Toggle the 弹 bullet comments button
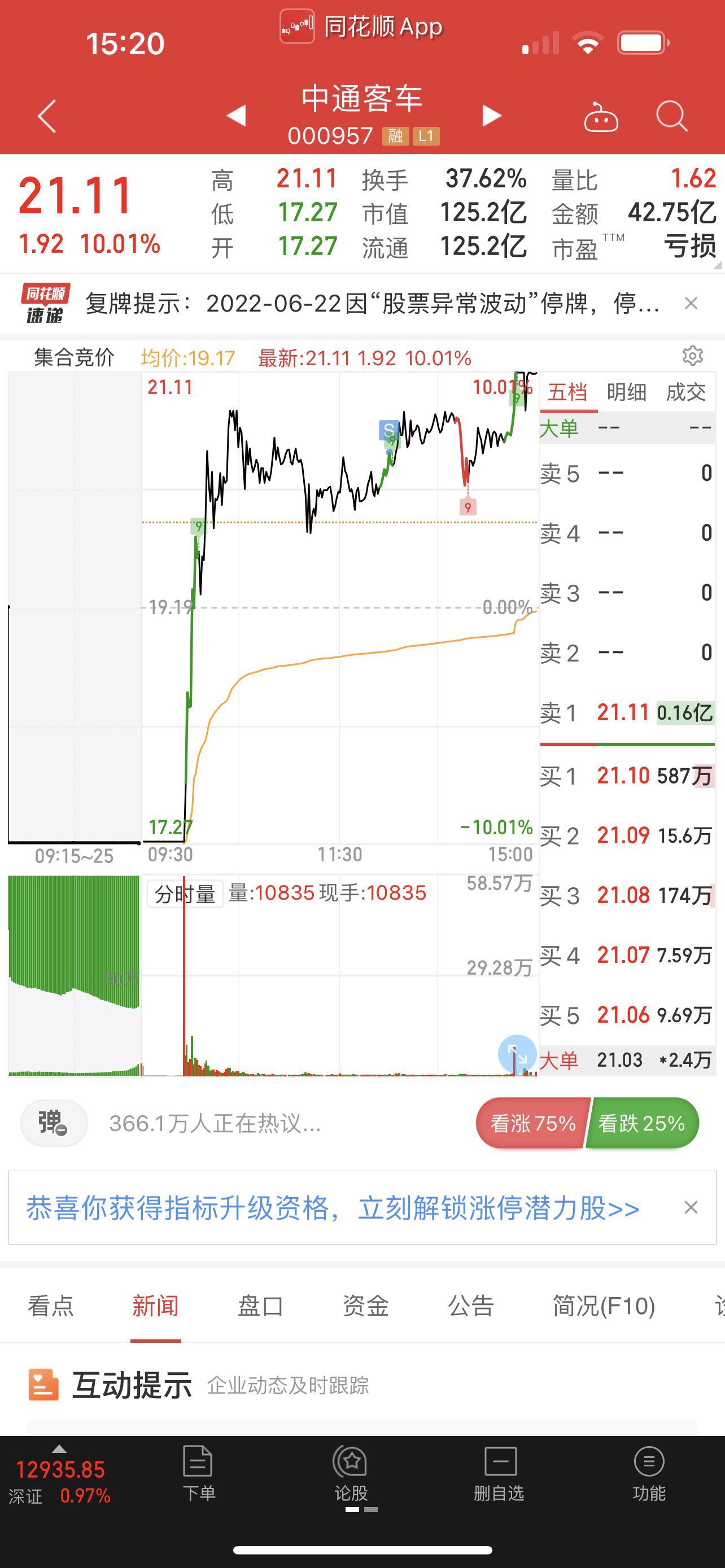 tap(54, 1123)
